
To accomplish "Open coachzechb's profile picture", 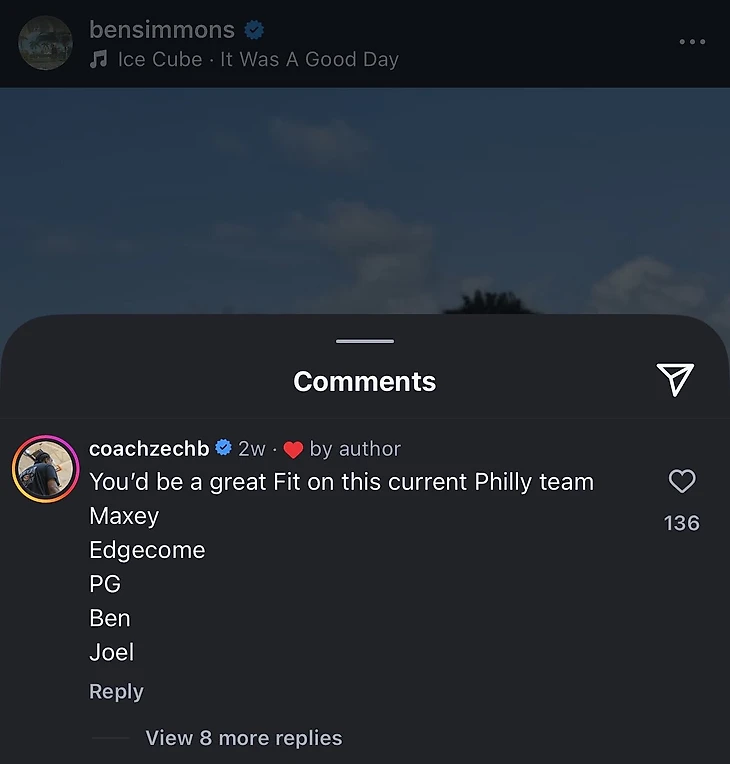I will pos(45,469).
